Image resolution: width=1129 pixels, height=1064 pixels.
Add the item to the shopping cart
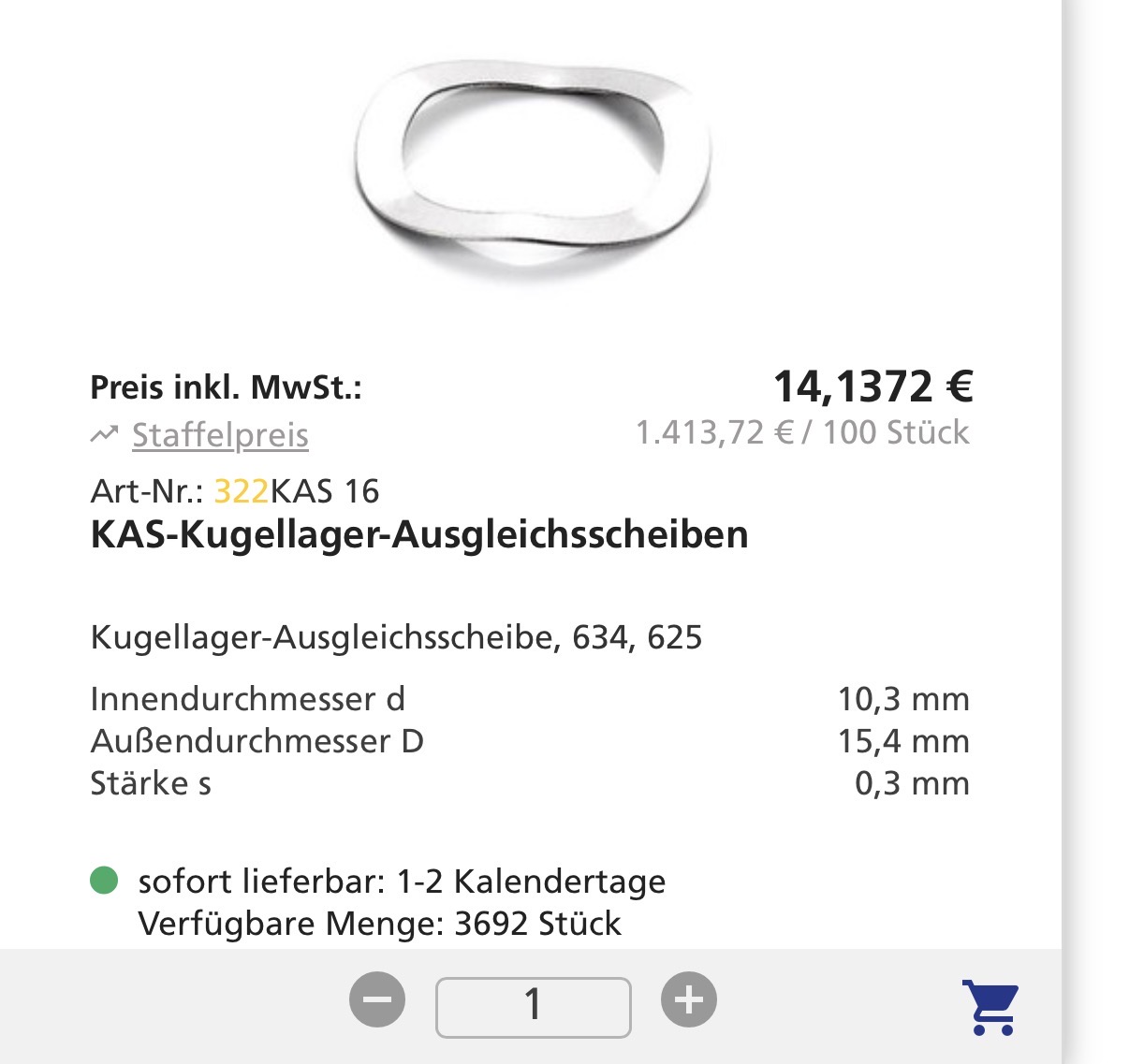[991, 1007]
